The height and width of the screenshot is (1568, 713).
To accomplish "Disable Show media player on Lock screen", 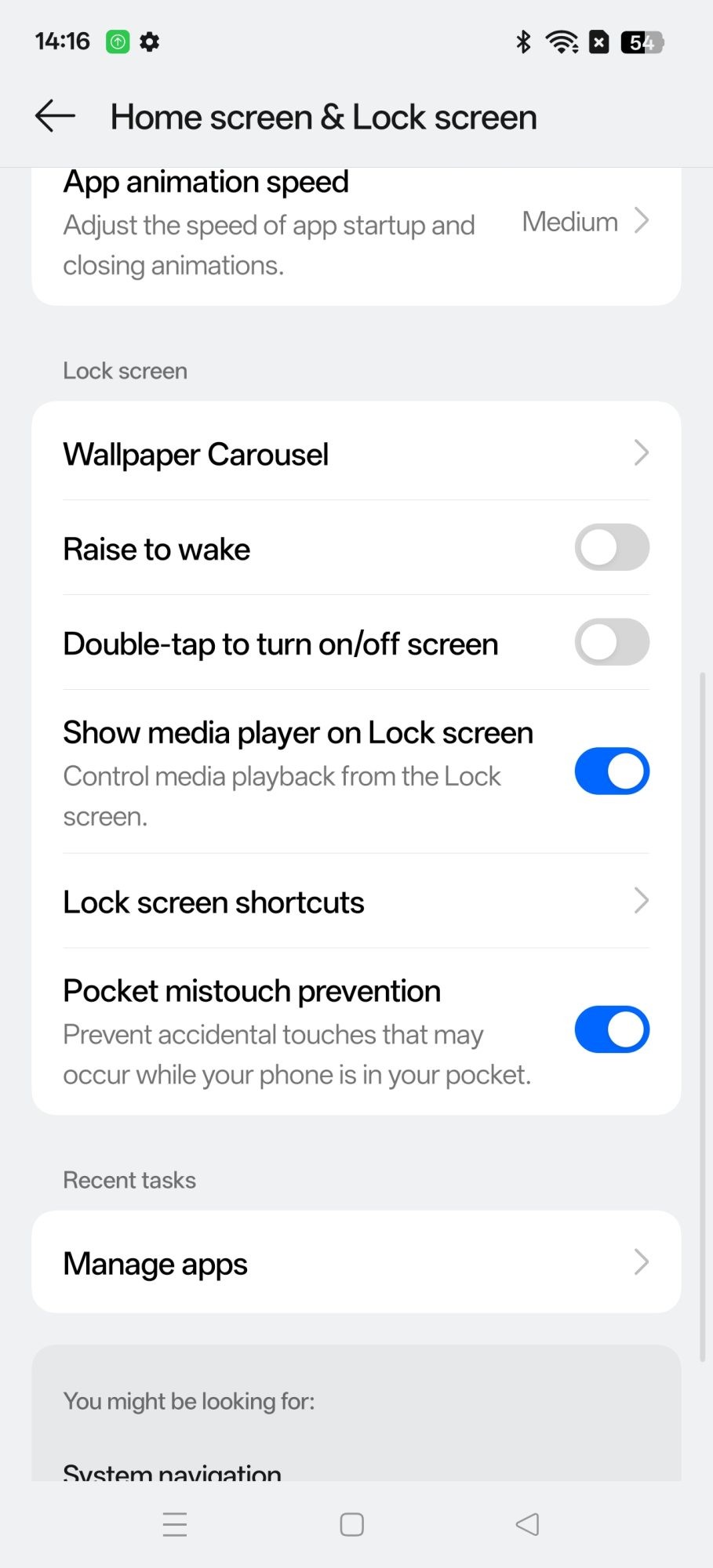I will click(611, 771).
